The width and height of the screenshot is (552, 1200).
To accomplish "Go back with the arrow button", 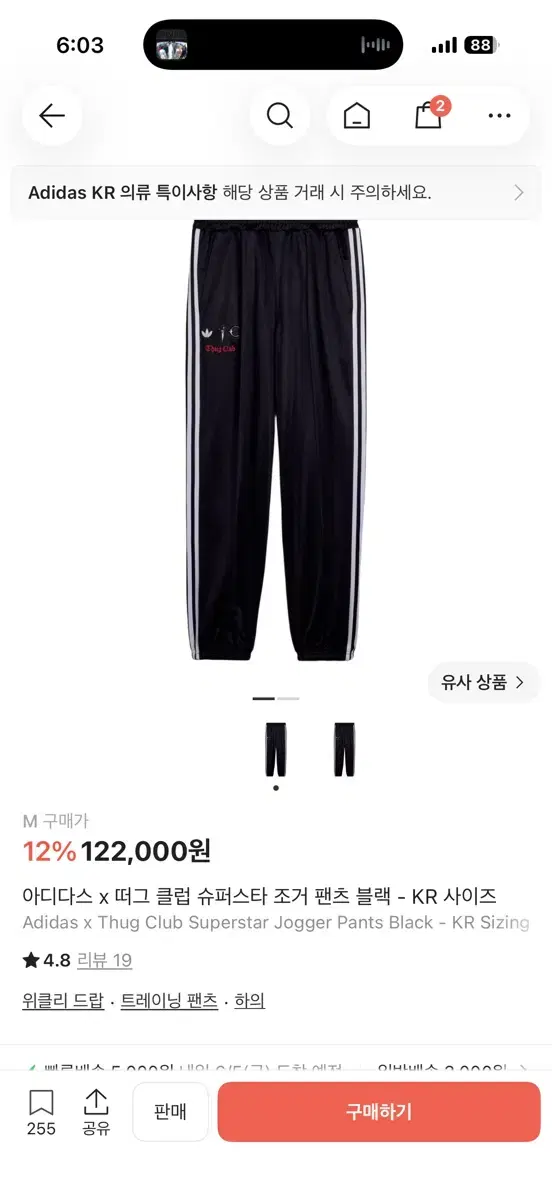I will point(52,116).
